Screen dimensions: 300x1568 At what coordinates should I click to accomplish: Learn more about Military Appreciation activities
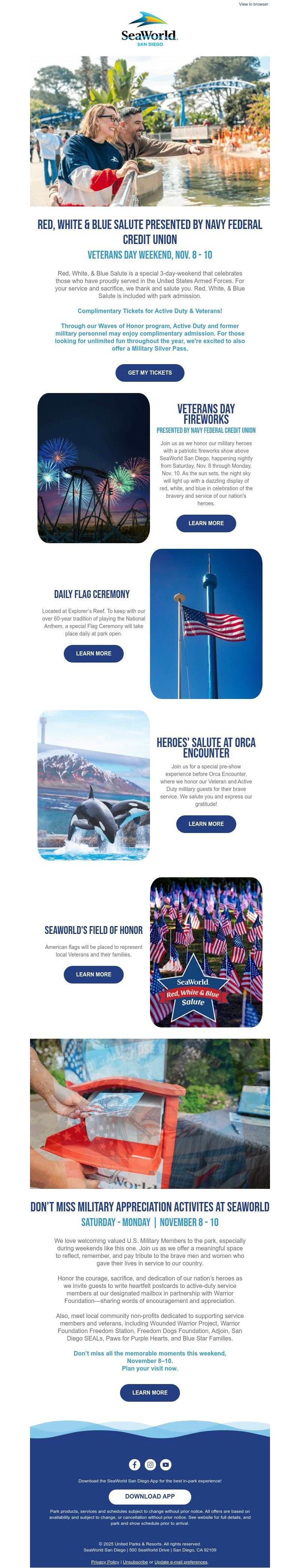(150, 1392)
